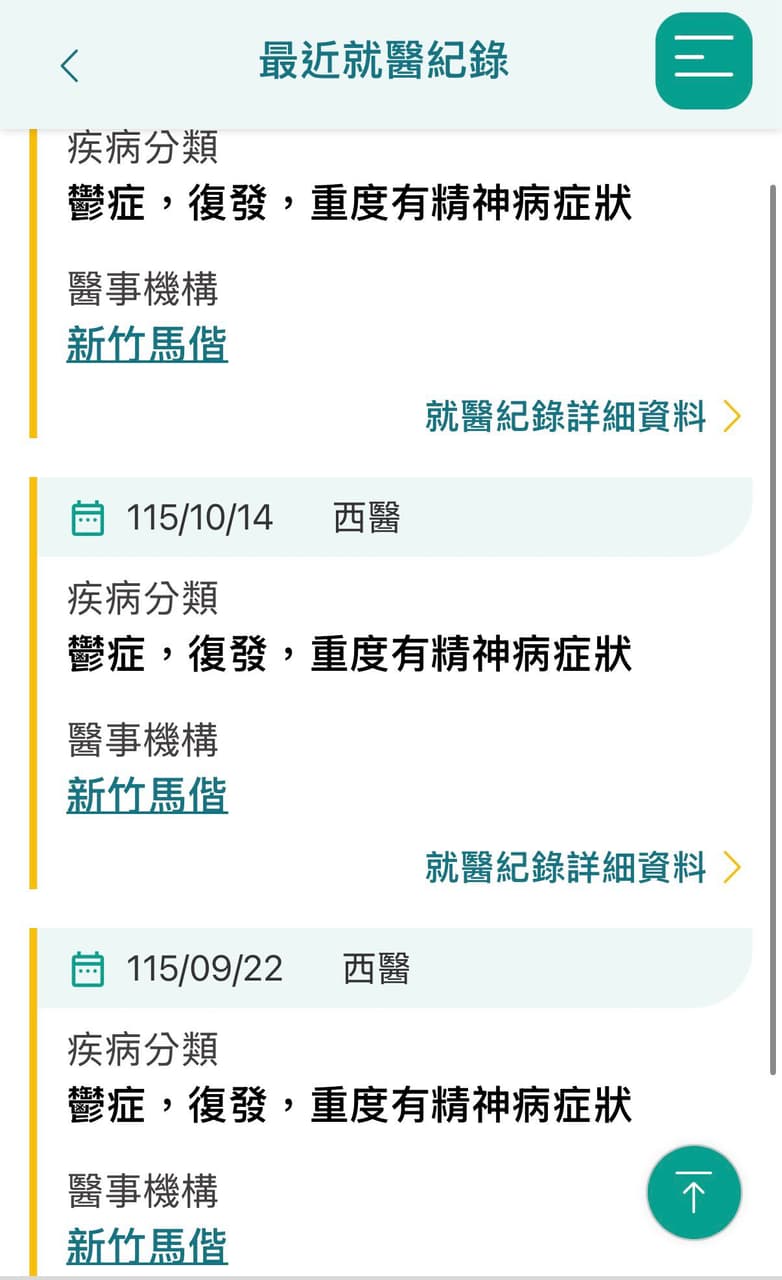This screenshot has width=782, height=1280.
Task: Go back using the top-left arrow
Action: tap(69, 66)
